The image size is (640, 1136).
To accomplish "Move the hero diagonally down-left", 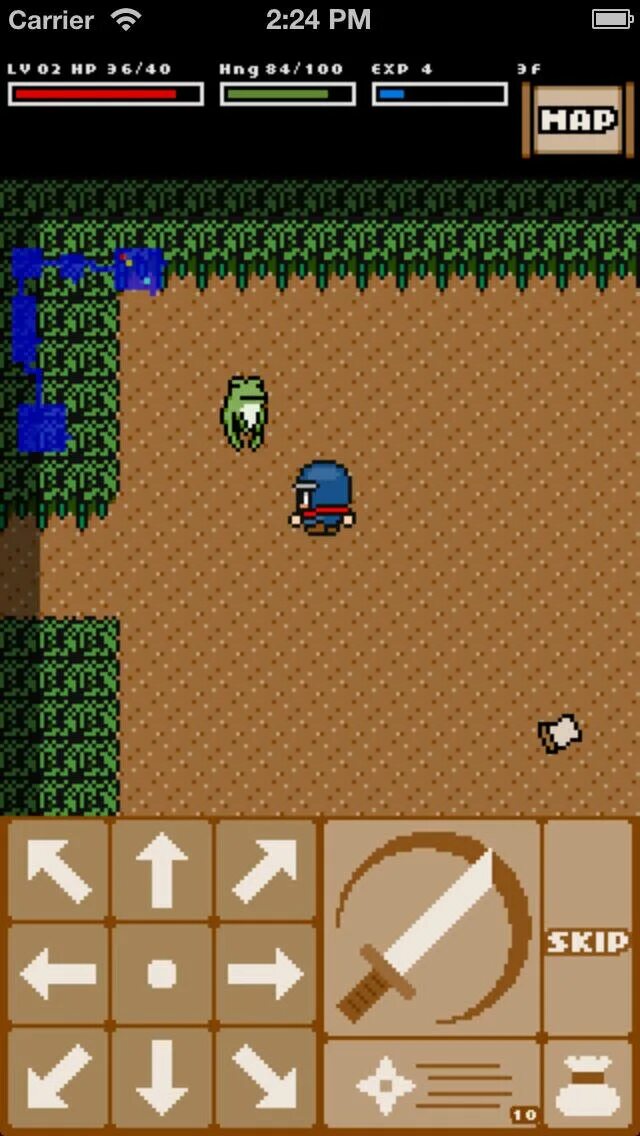I will [x=58, y=1078].
